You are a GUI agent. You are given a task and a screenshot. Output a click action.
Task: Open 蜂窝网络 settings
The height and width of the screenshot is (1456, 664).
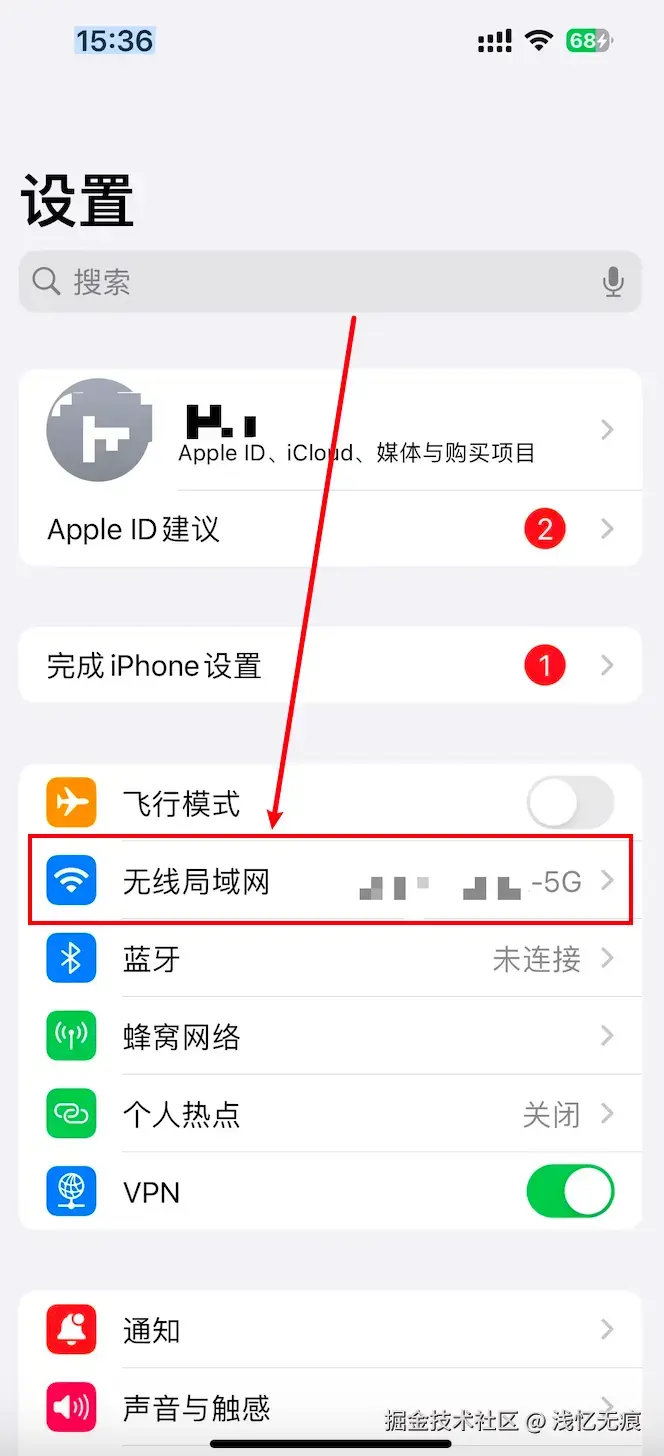click(x=330, y=1037)
